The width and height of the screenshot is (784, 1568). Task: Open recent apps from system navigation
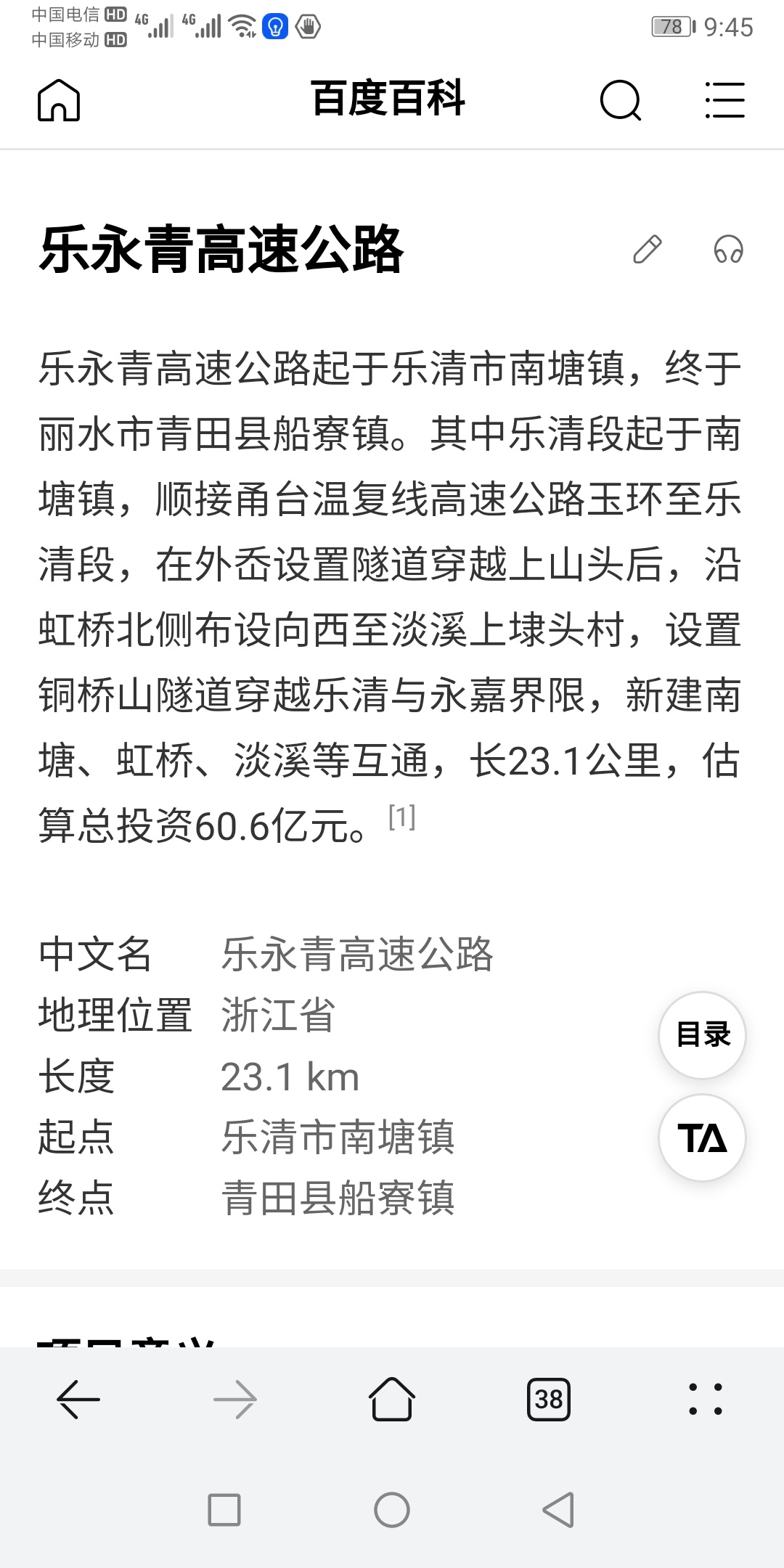coord(224,1511)
